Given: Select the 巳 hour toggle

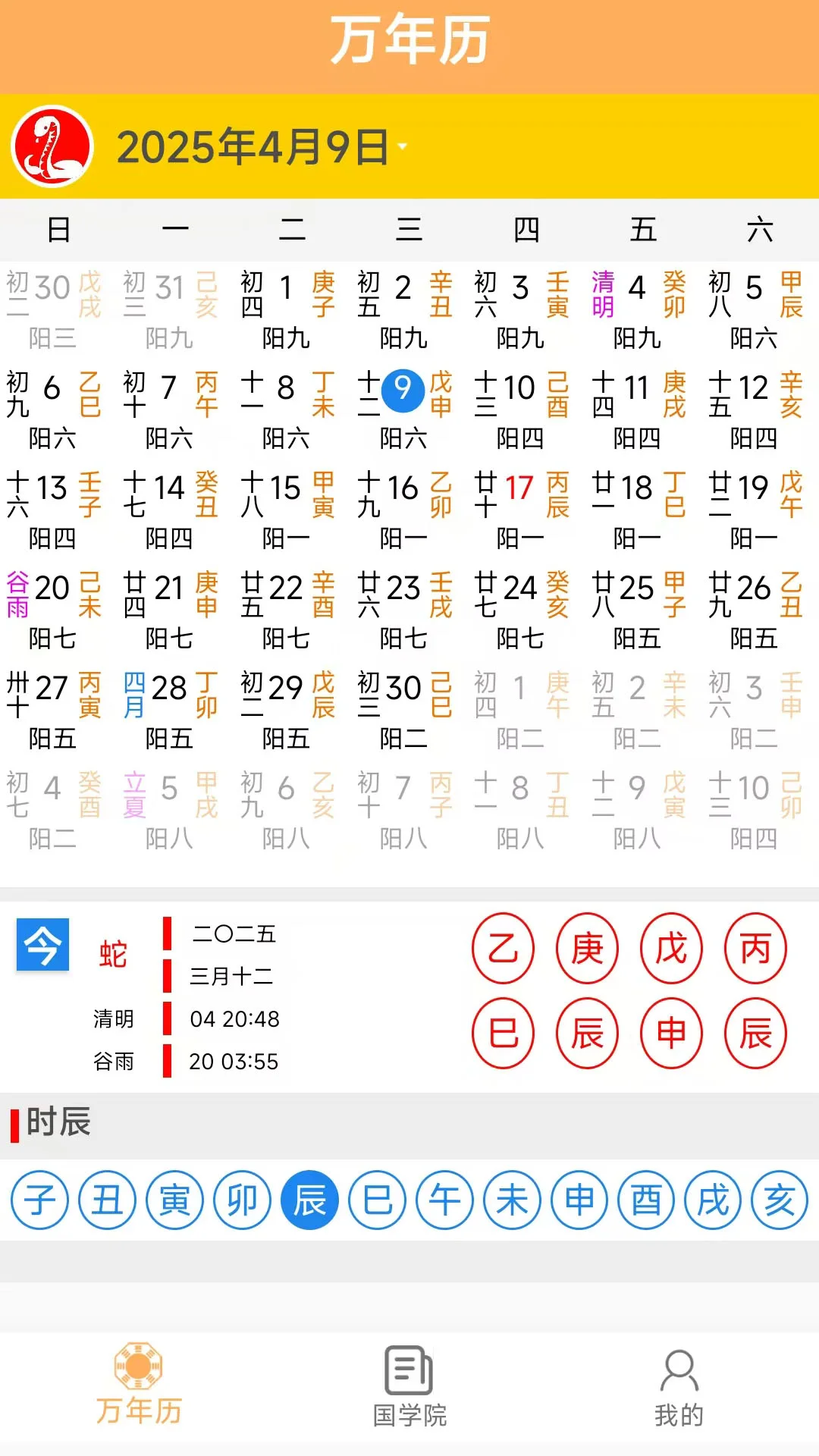Looking at the screenshot, I should pos(377,1200).
